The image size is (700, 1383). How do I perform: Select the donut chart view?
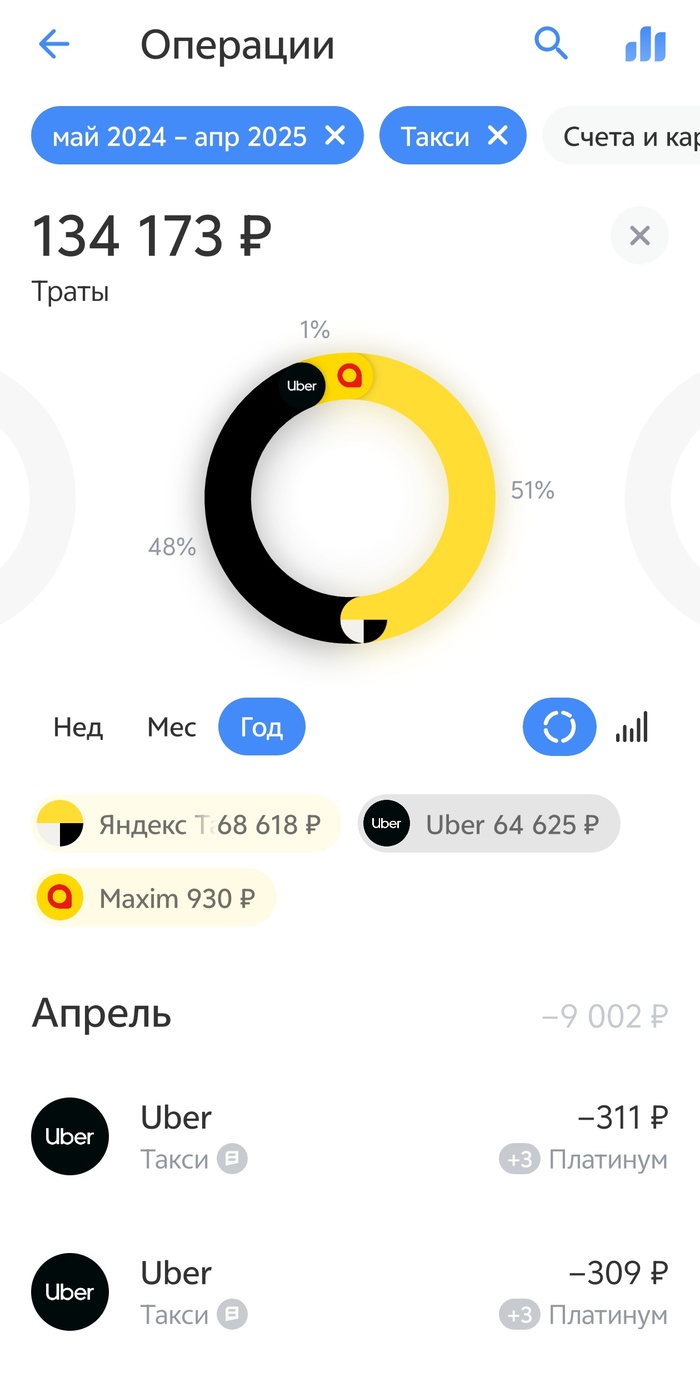click(x=559, y=727)
